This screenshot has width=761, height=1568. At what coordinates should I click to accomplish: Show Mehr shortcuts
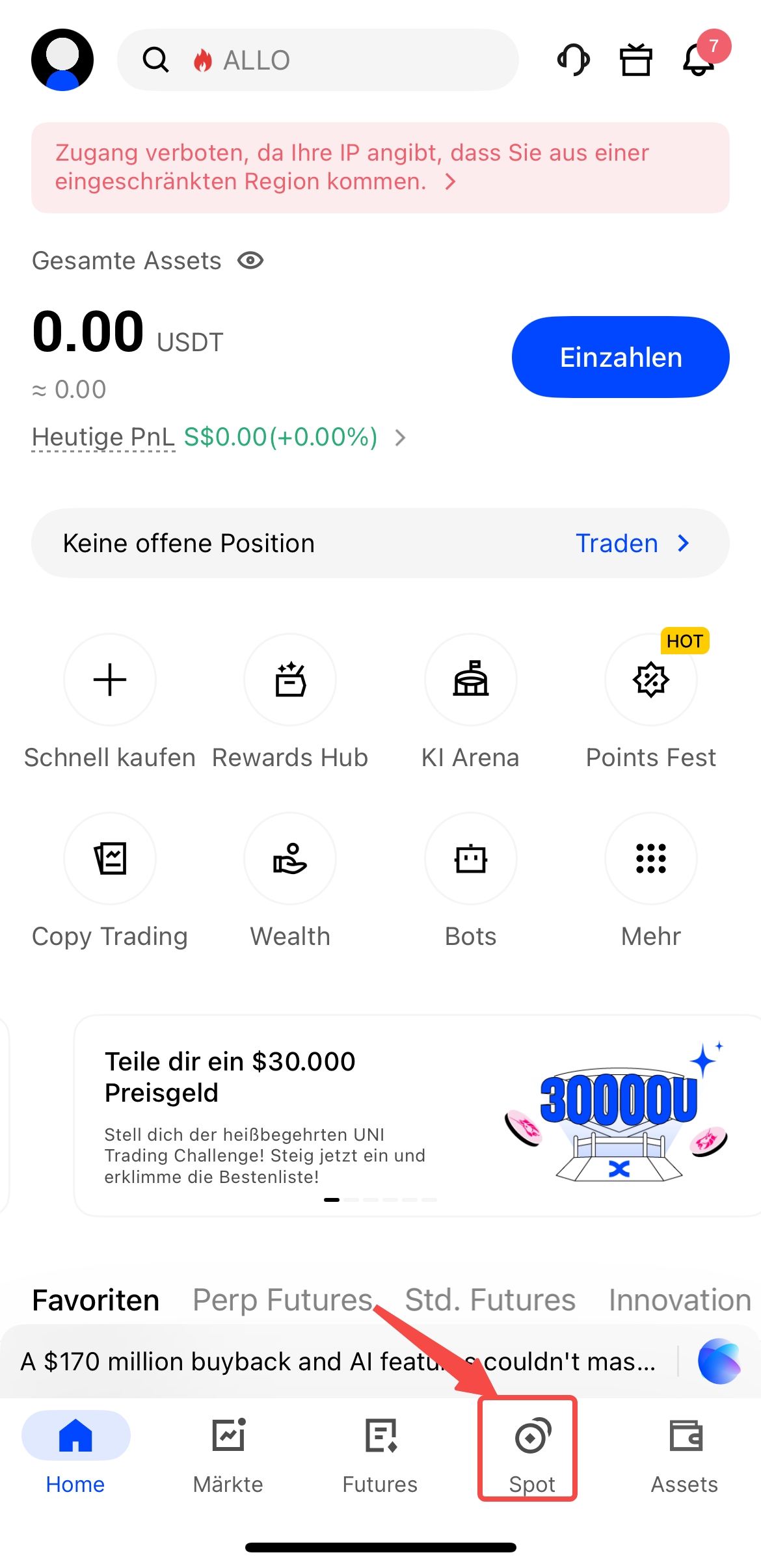click(650, 859)
